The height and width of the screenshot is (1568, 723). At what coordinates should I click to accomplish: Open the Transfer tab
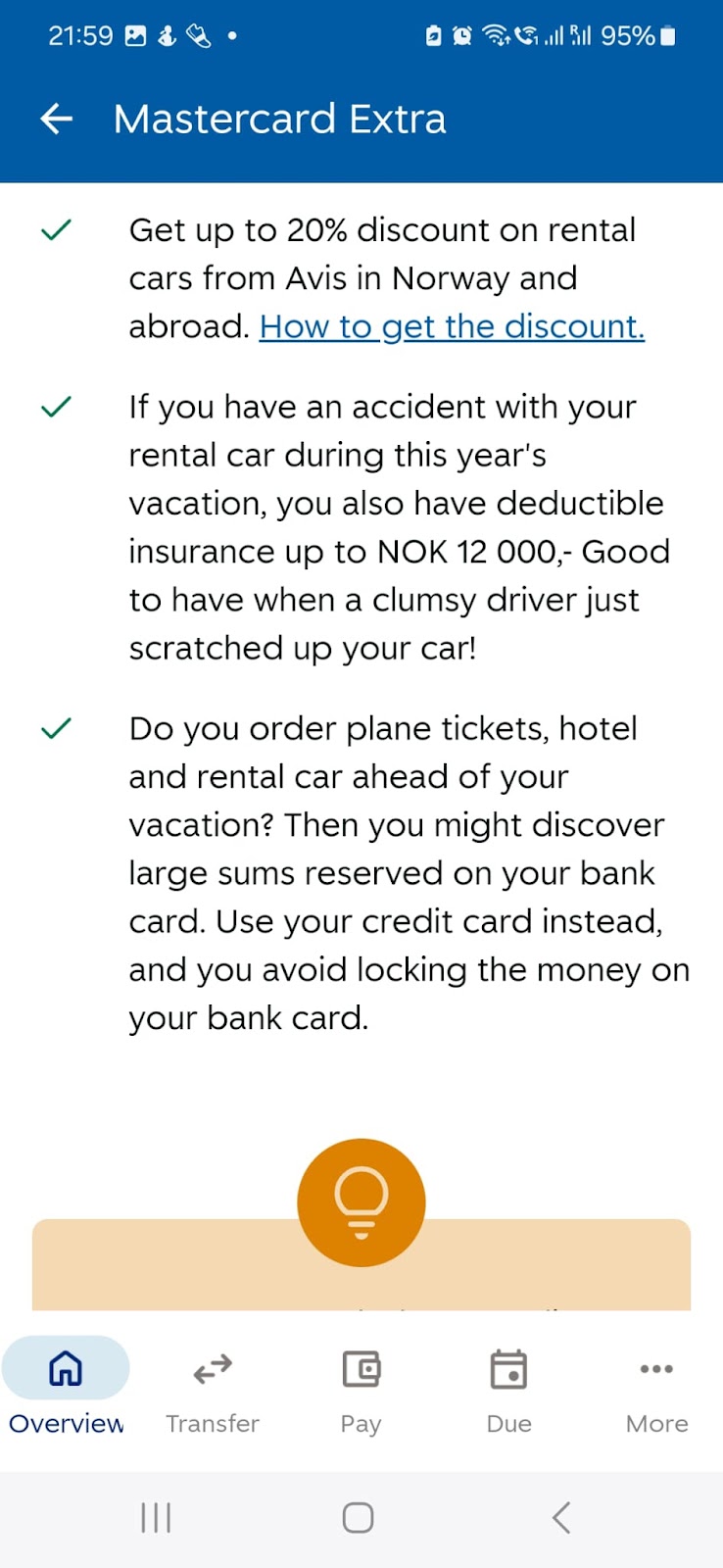tap(213, 1388)
